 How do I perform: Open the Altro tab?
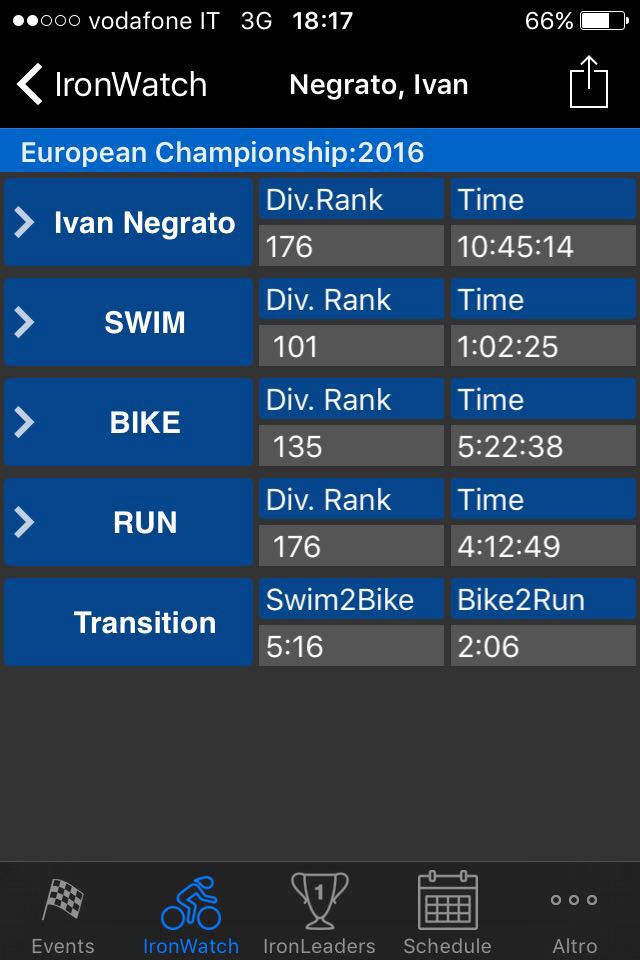[575, 914]
